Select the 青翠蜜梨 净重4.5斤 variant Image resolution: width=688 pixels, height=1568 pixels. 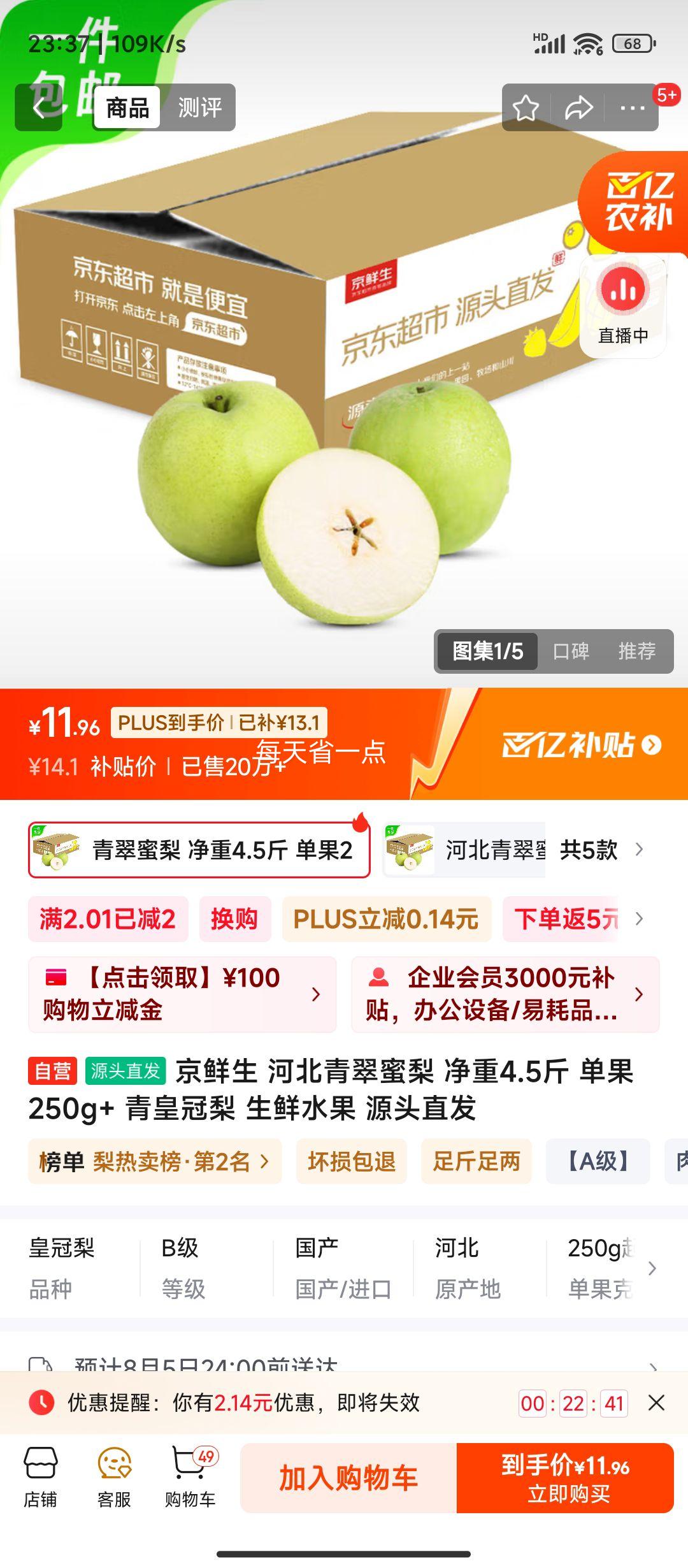pos(197,848)
